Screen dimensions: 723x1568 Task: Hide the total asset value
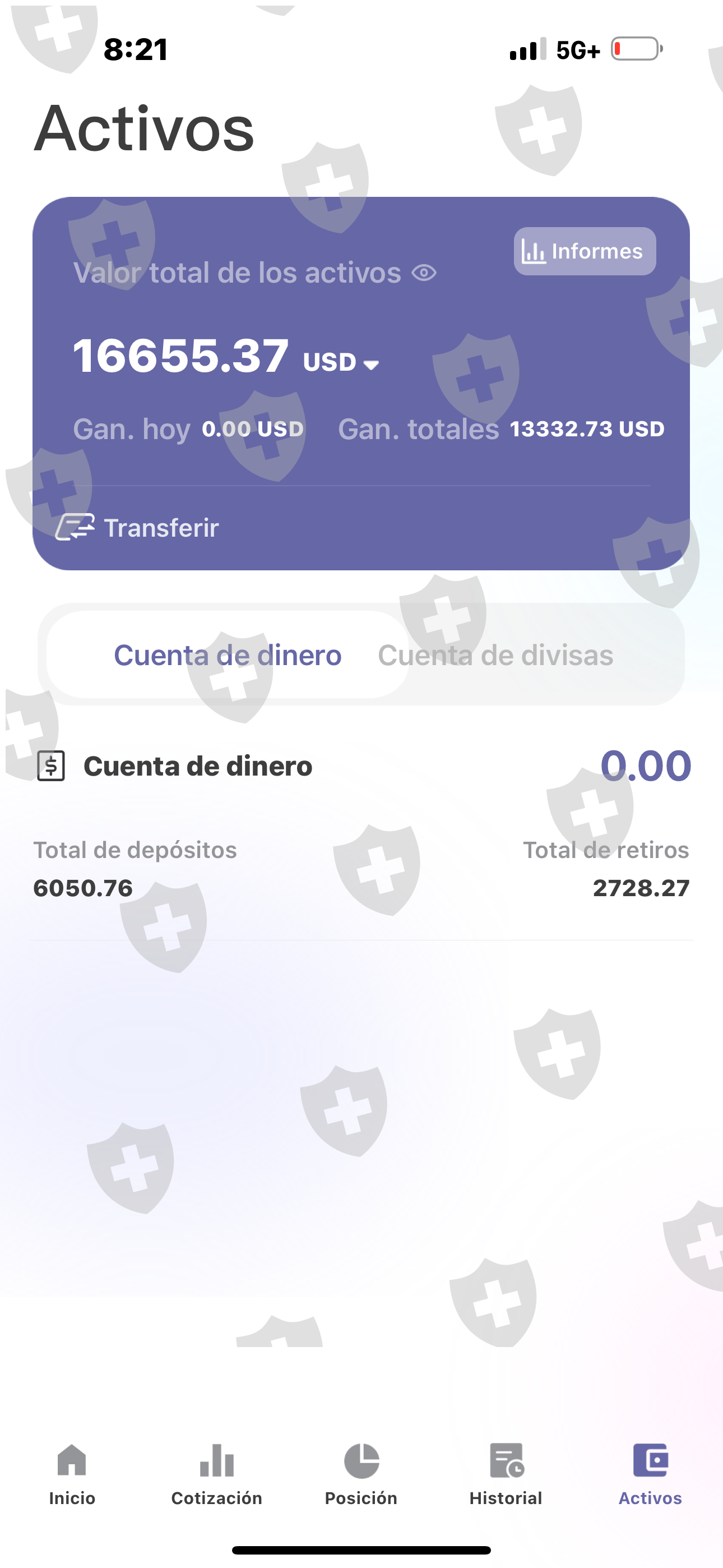point(424,273)
